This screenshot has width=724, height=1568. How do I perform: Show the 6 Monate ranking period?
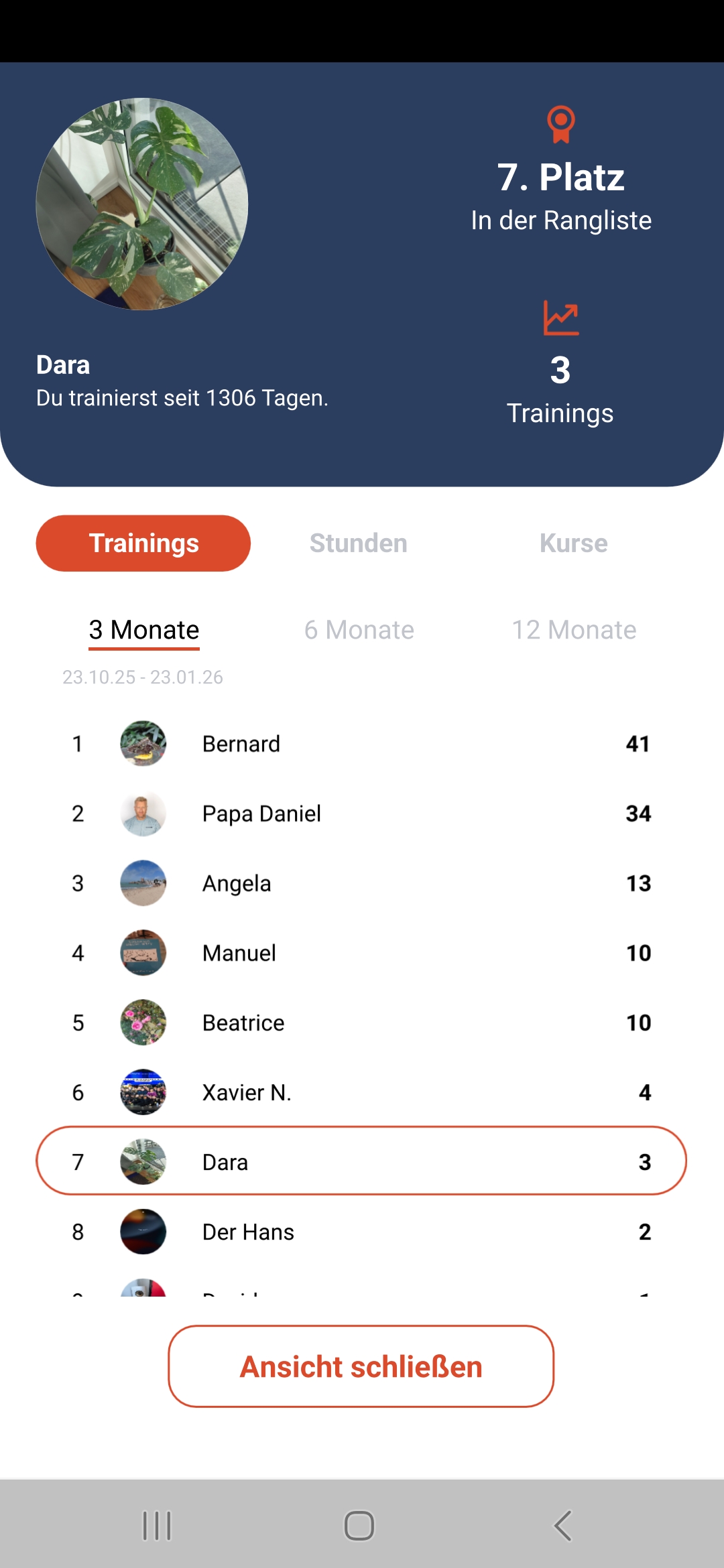coord(359,630)
